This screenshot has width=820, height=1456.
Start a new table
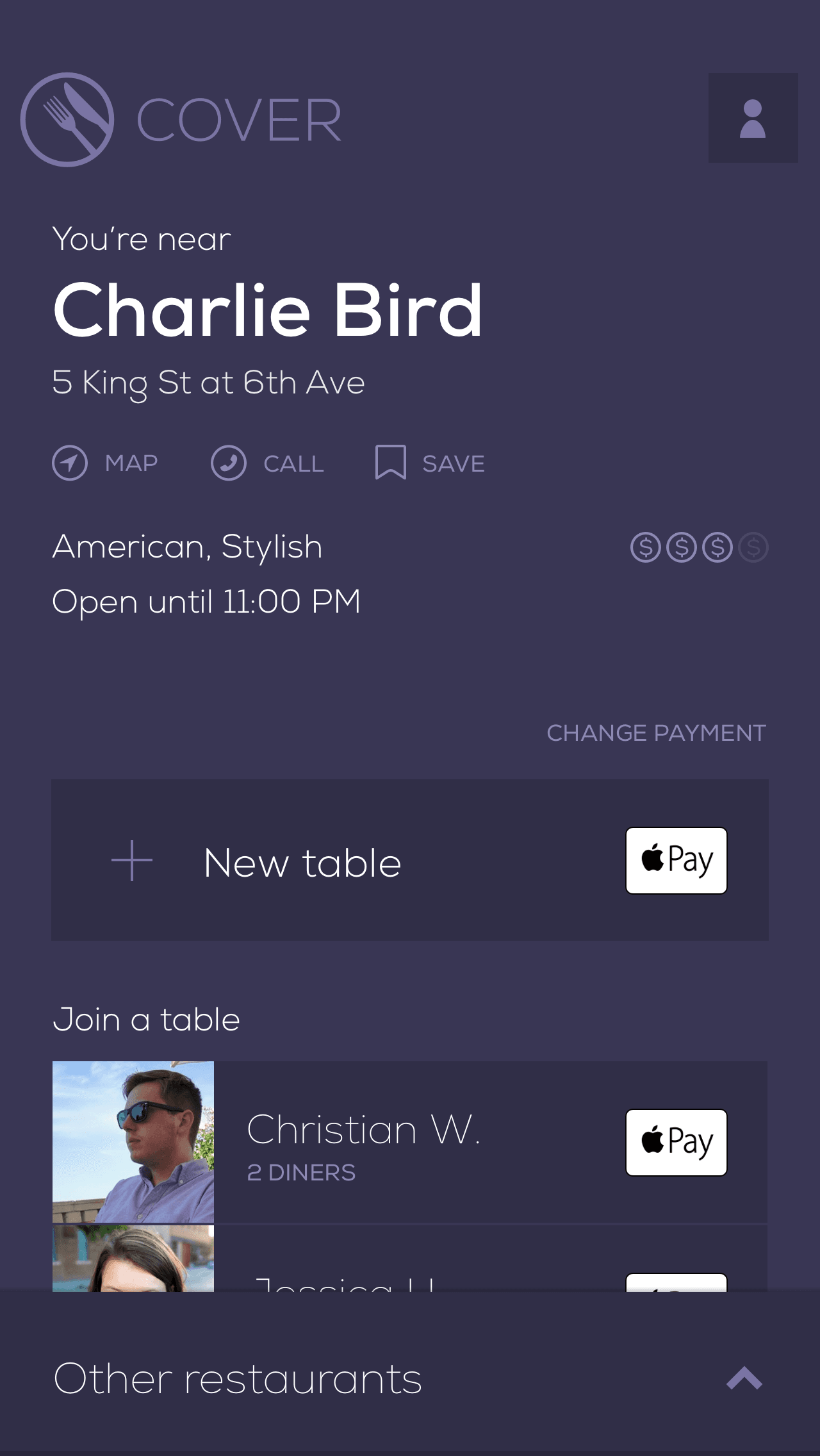point(301,861)
